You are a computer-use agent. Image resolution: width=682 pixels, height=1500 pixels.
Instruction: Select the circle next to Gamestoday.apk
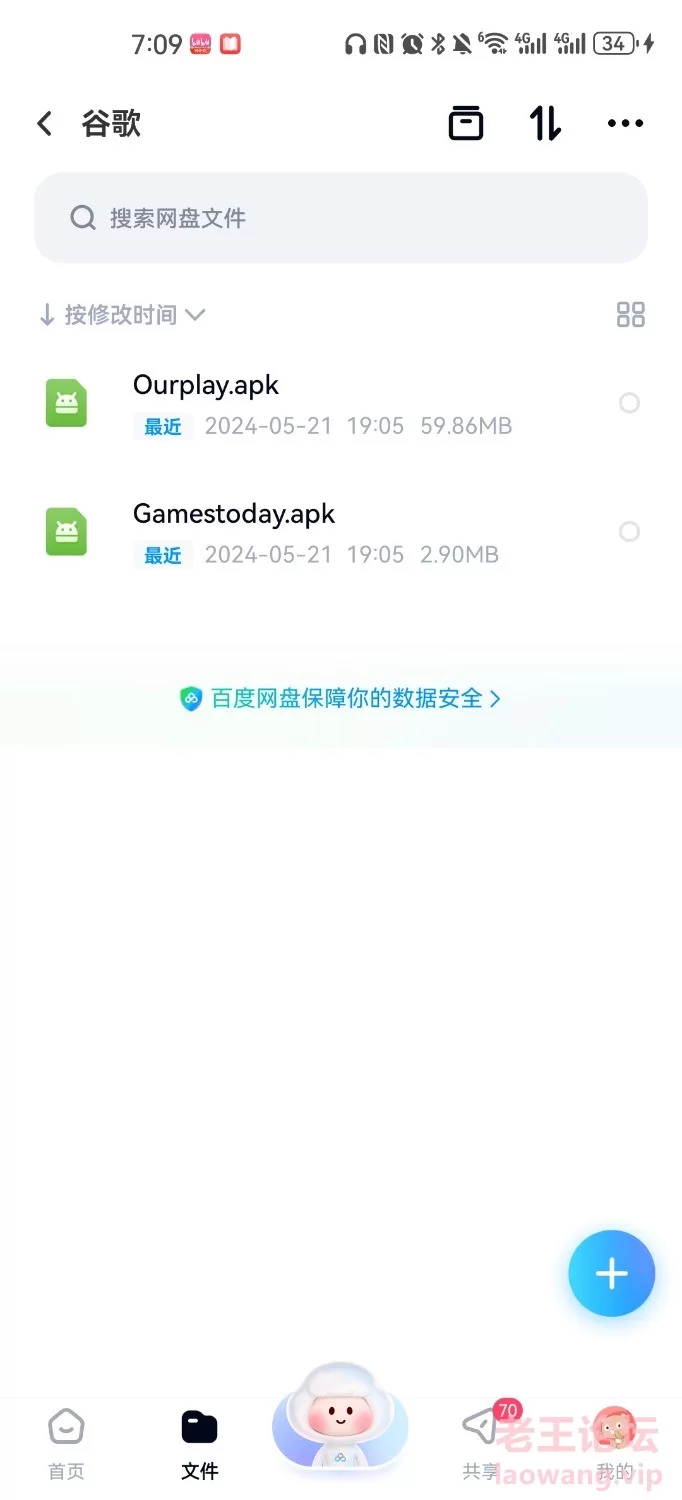pos(629,531)
